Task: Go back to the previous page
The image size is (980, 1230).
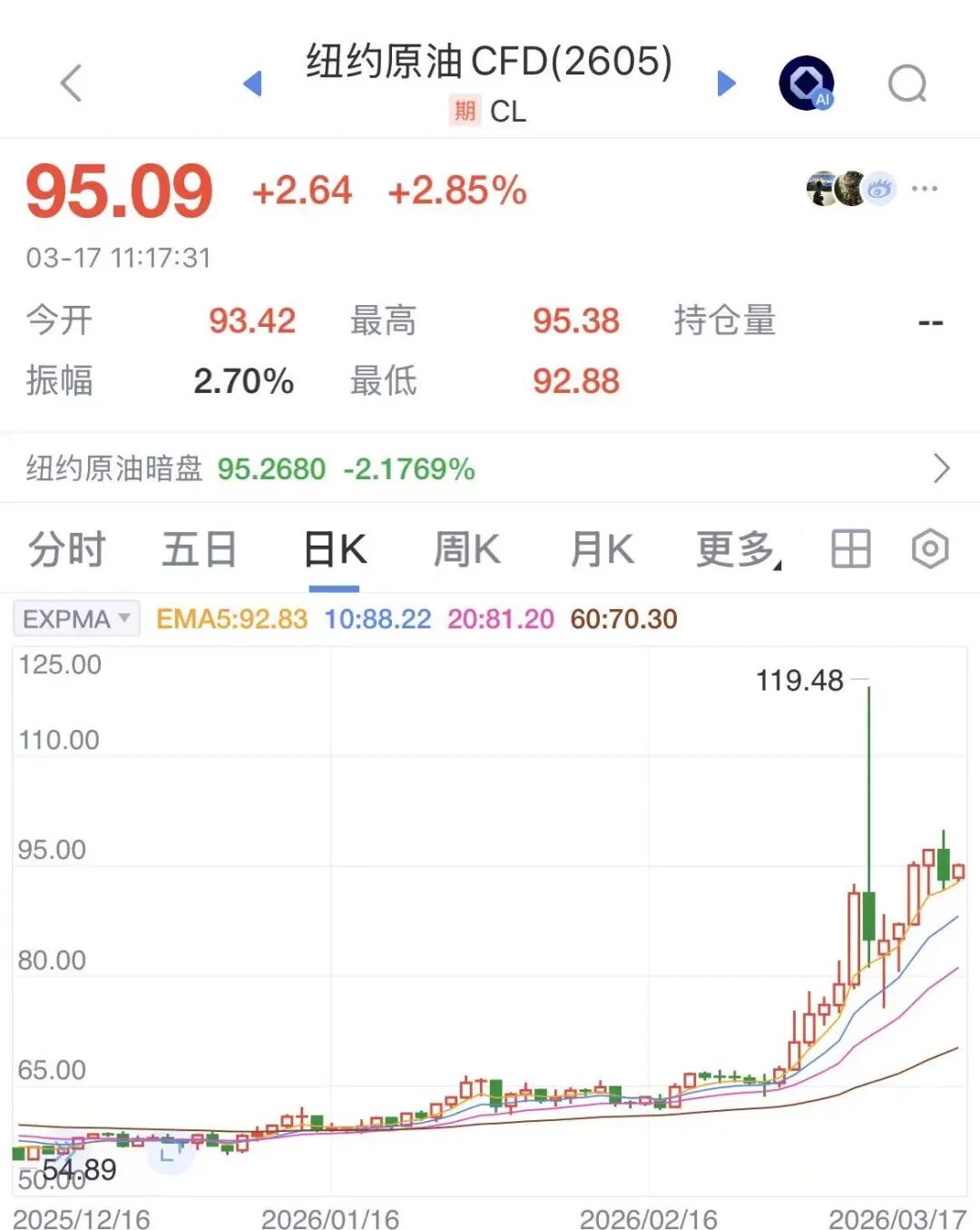Action: click(71, 84)
